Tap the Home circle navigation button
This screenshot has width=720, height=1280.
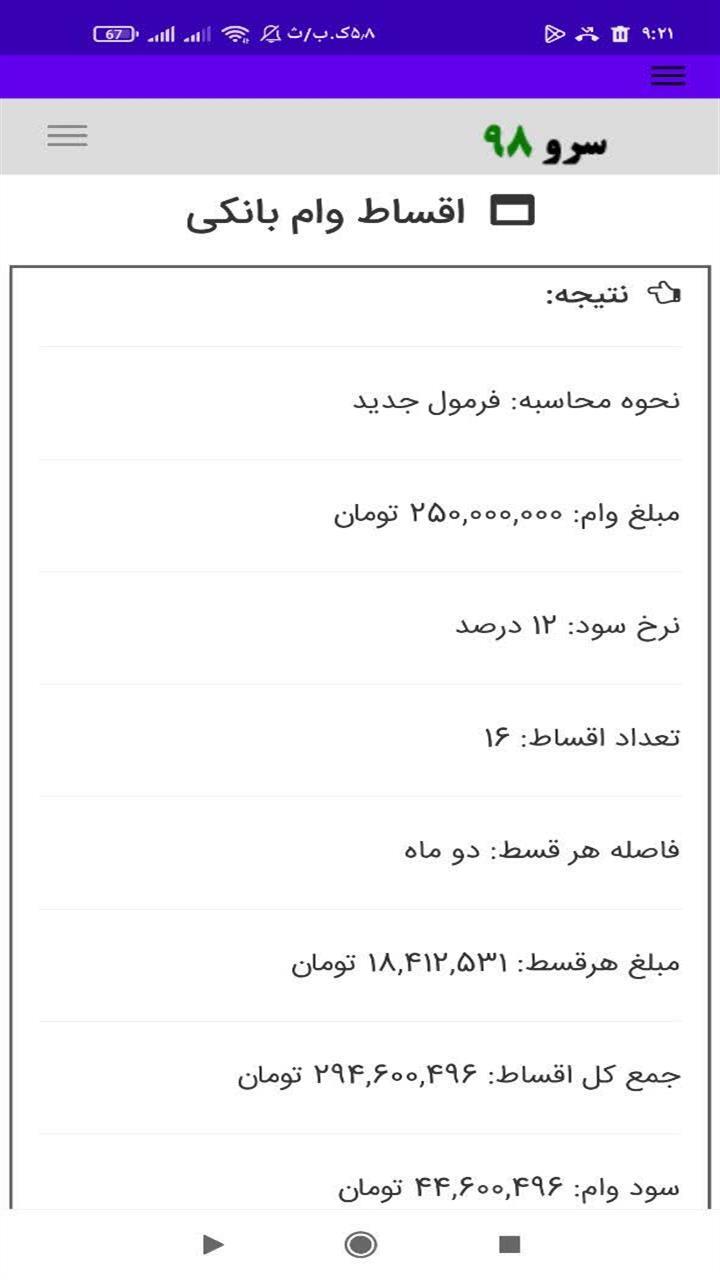coord(360,1245)
